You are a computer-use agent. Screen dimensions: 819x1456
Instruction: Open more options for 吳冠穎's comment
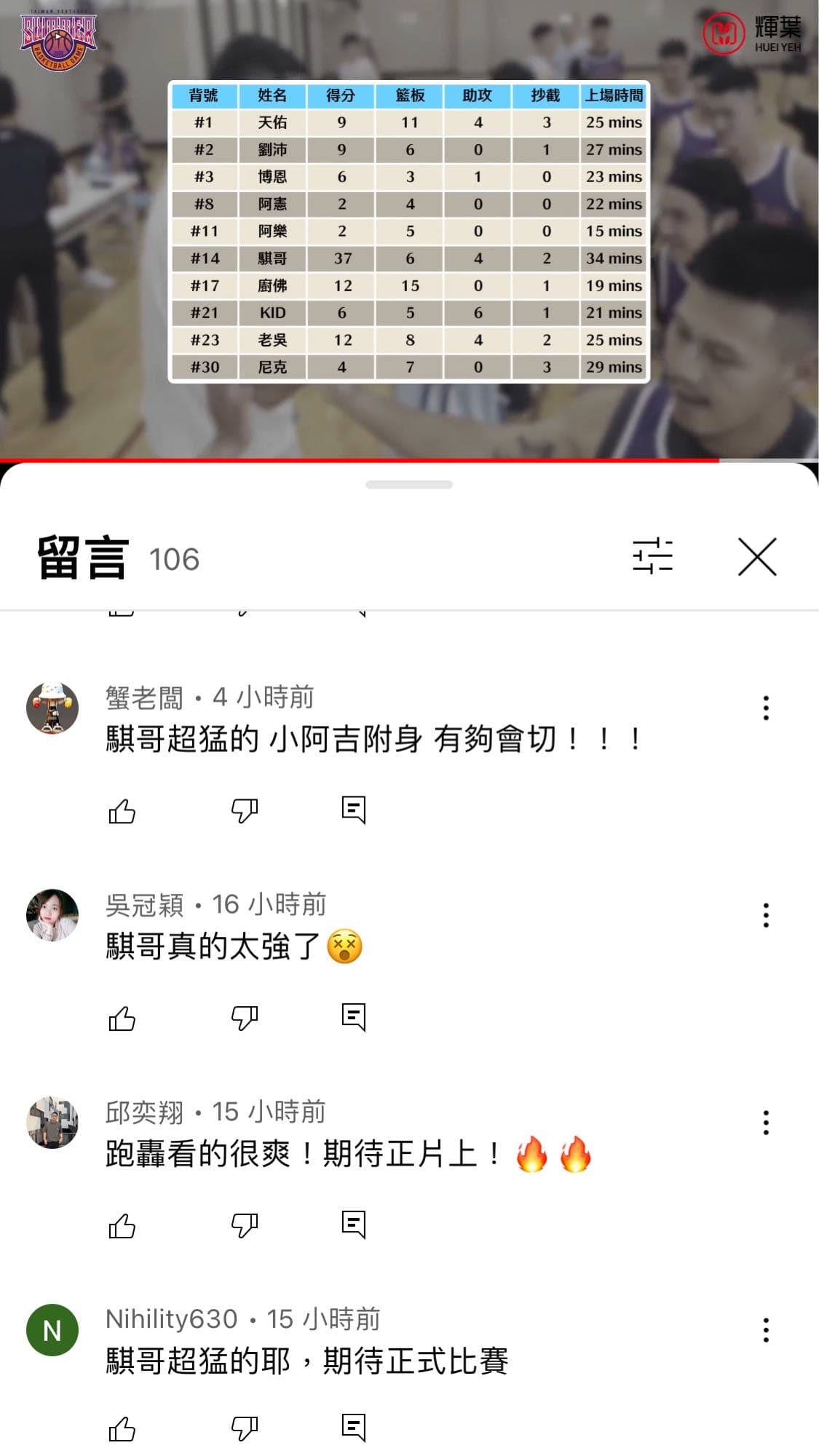pos(766,915)
